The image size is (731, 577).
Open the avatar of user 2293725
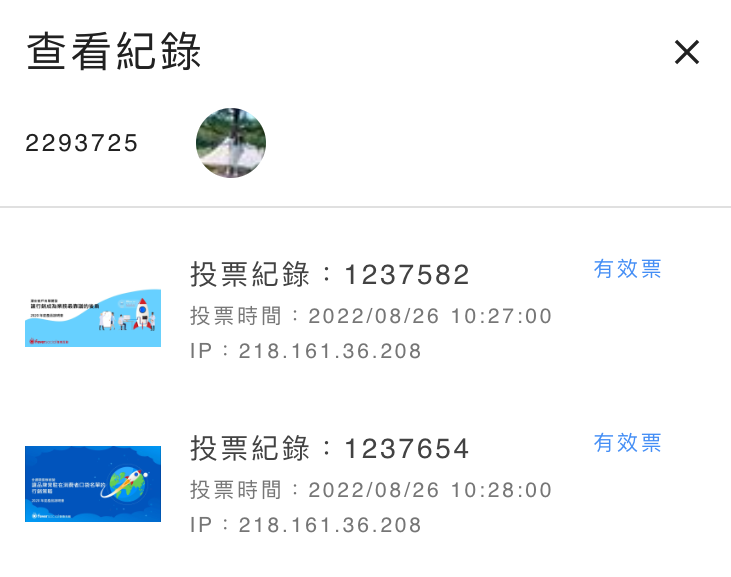[231, 143]
